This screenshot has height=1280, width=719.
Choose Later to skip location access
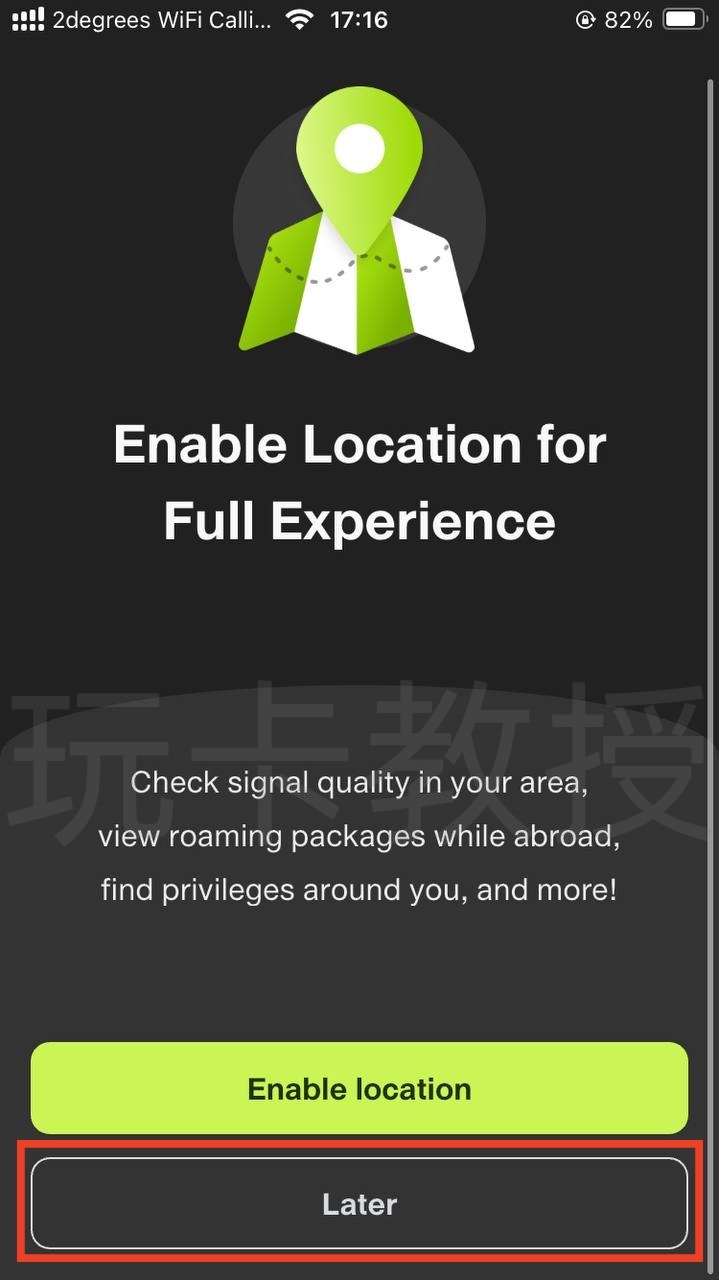[x=359, y=1203]
